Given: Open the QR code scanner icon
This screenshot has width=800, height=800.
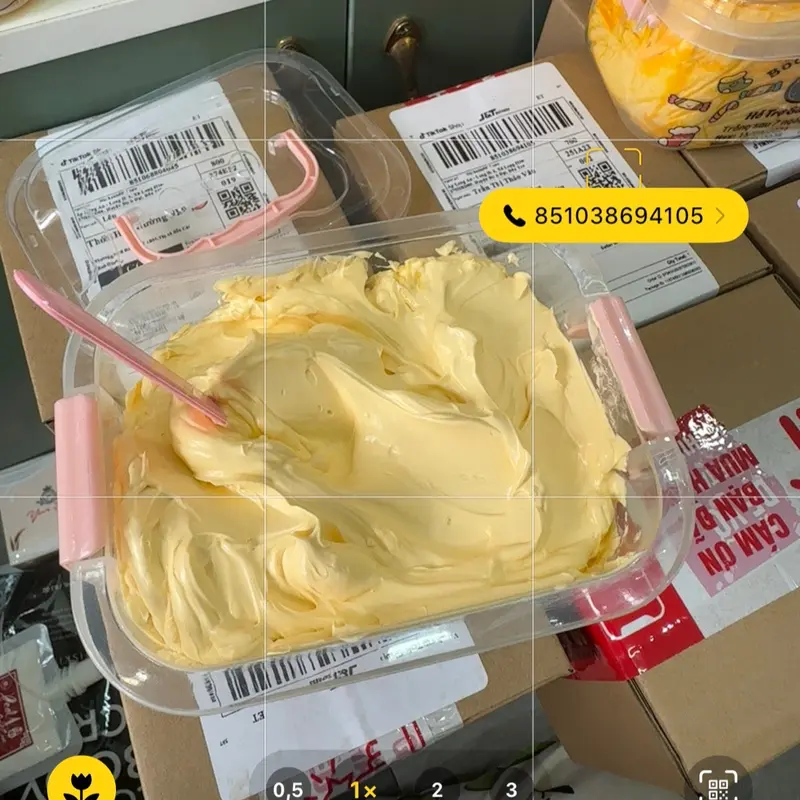Looking at the screenshot, I should (x=718, y=784).
